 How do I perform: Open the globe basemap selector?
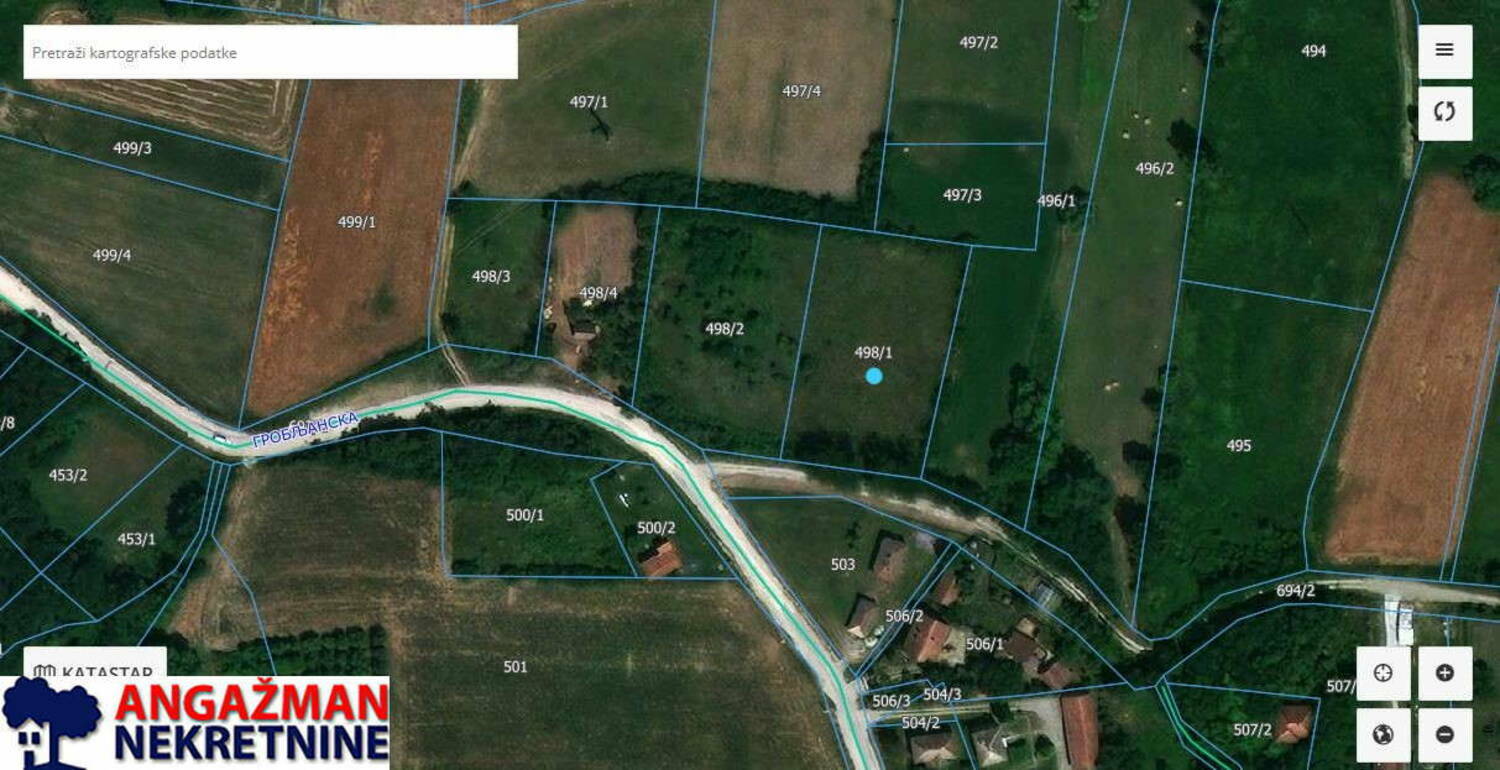(1383, 735)
